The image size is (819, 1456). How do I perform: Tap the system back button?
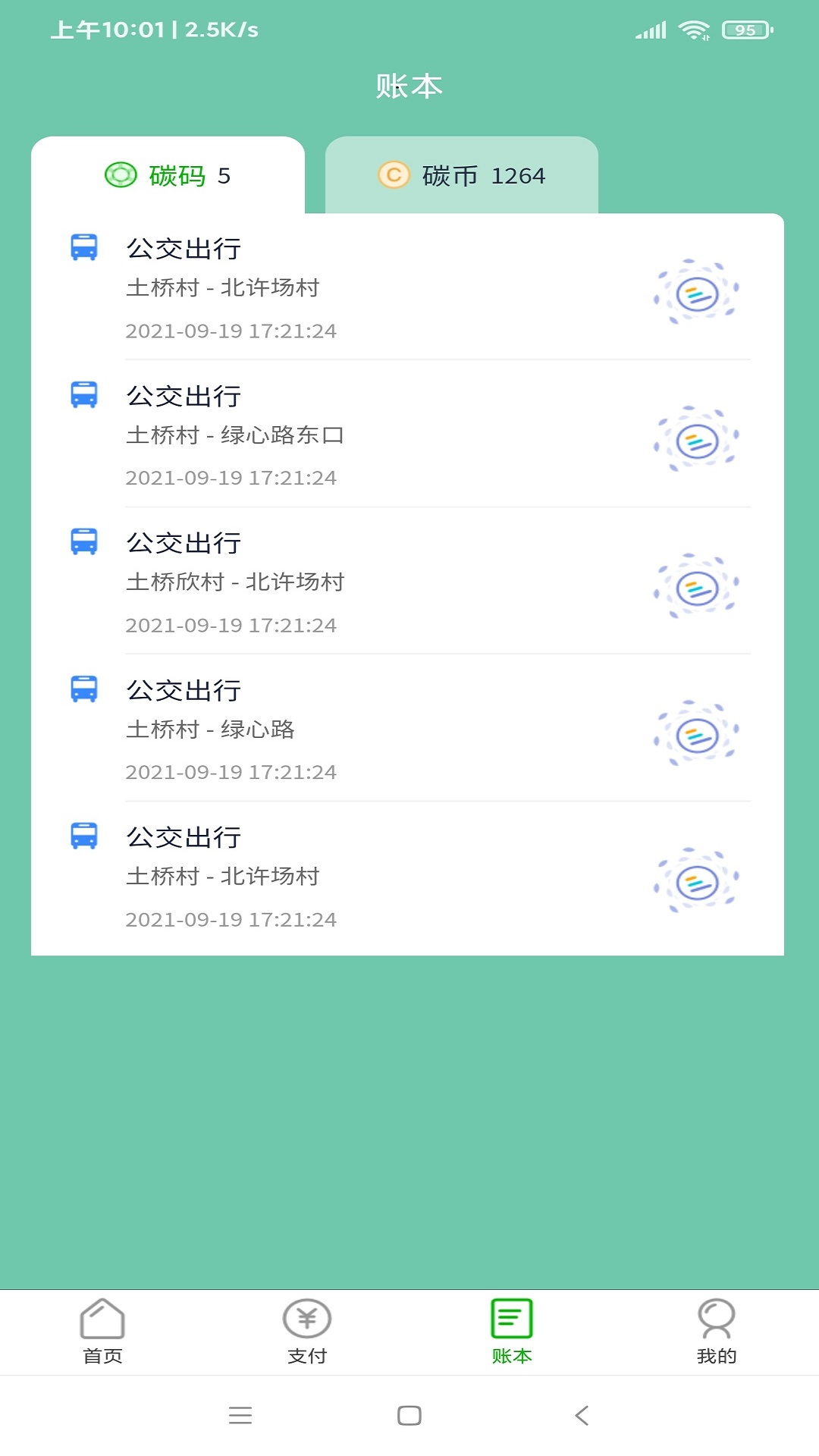click(x=582, y=1415)
